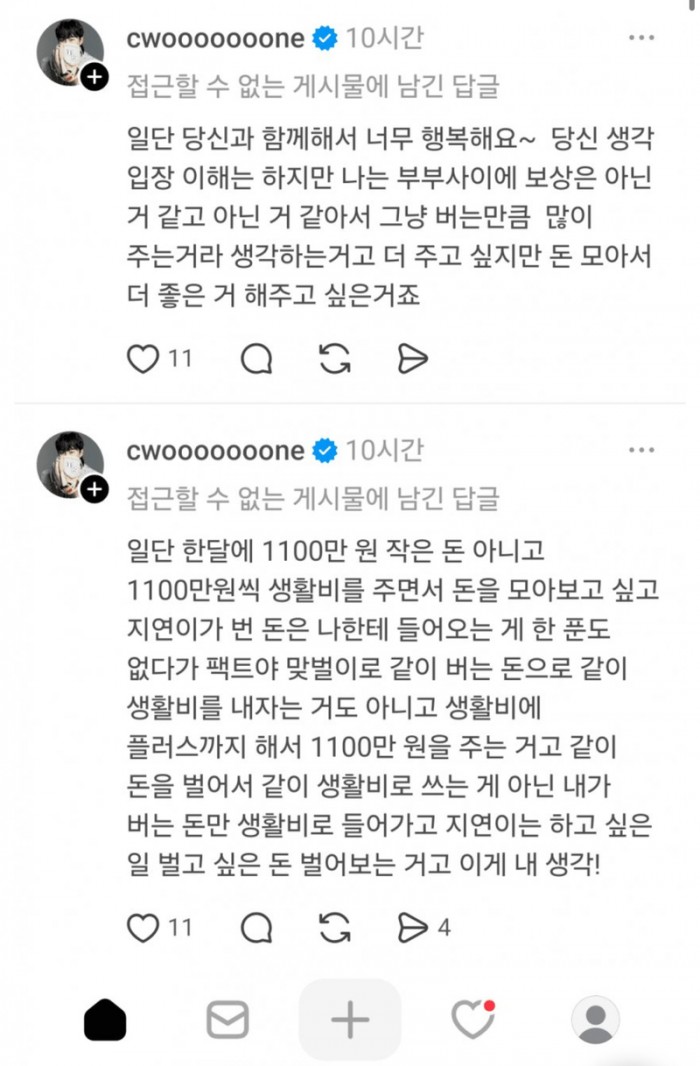Open the messages inbox tab
700x1066 pixels.
coord(227,1020)
